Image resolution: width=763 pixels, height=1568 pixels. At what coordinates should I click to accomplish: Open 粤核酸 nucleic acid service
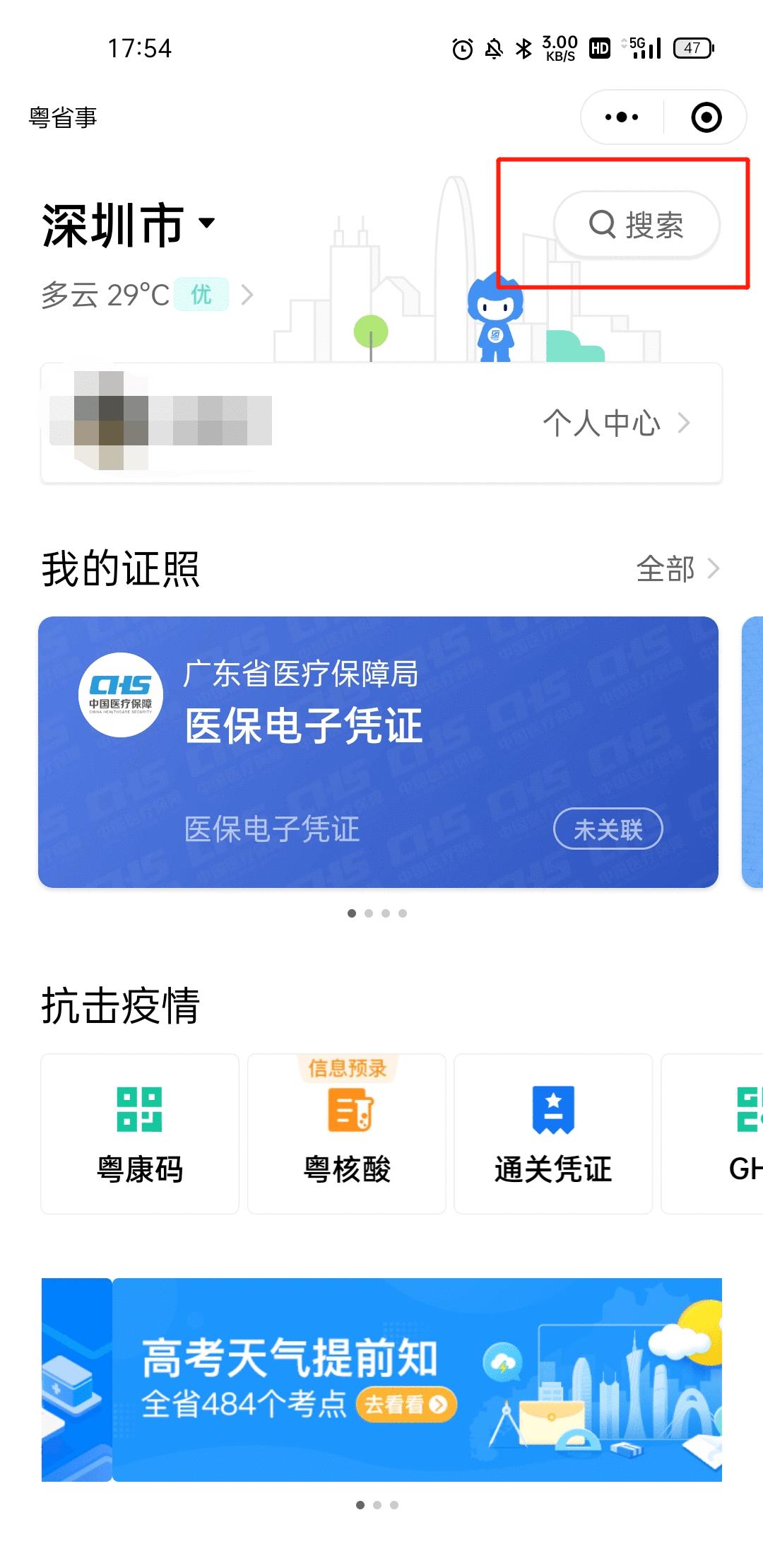[x=347, y=1133]
